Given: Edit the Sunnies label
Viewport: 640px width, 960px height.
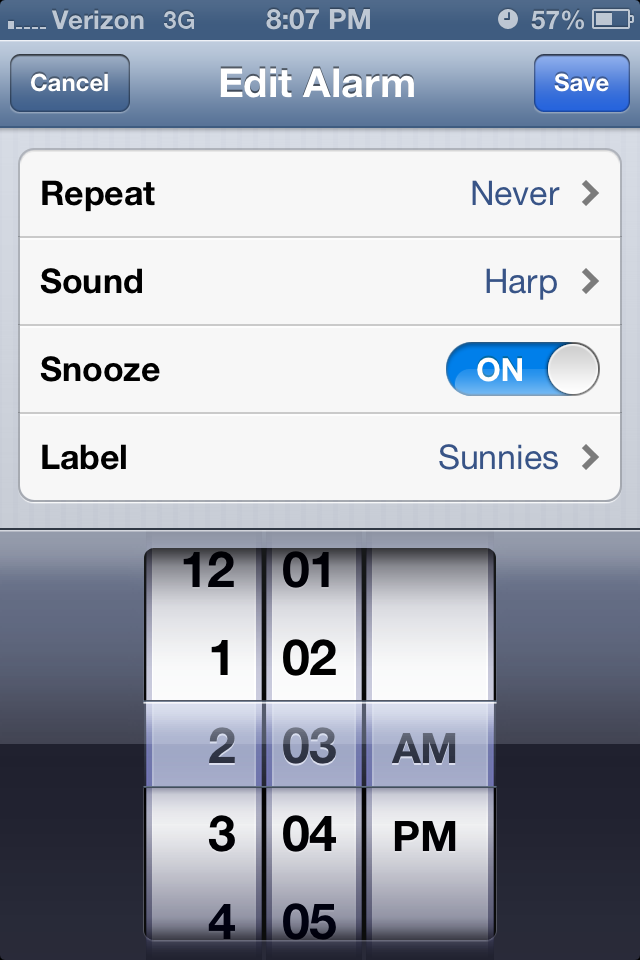Looking at the screenshot, I should [x=320, y=457].
